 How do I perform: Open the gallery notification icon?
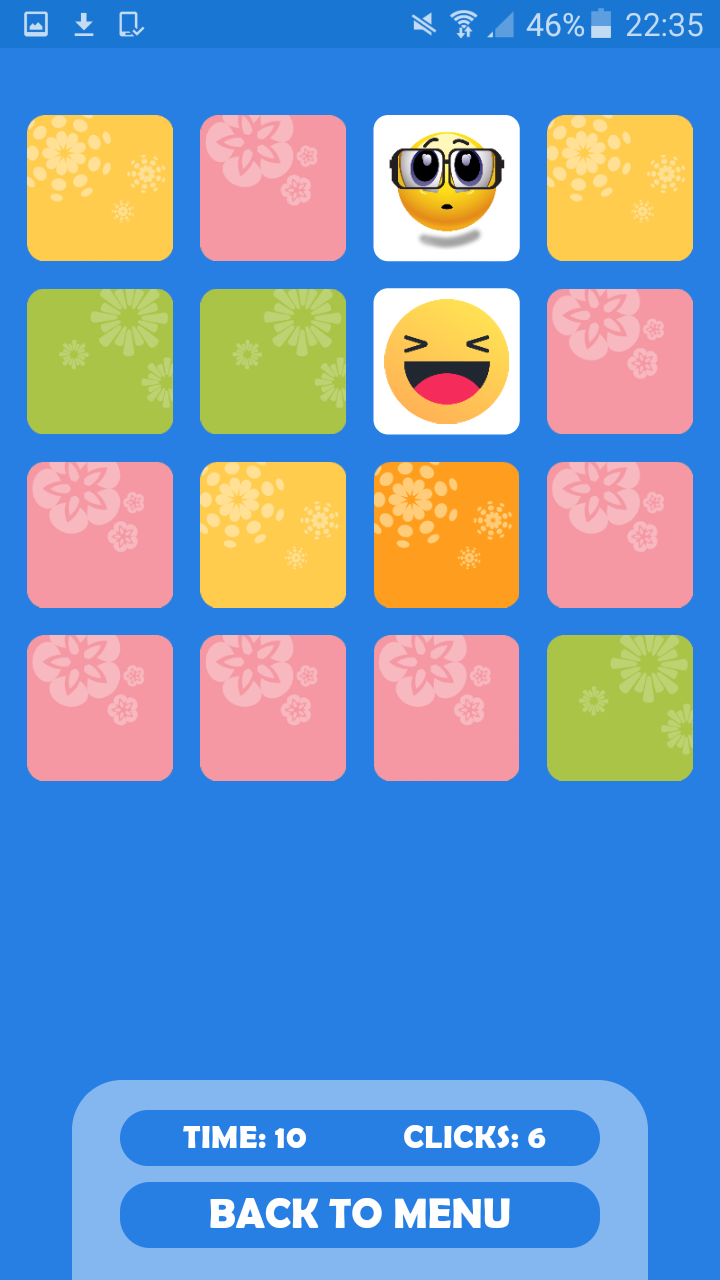click(34, 25)
